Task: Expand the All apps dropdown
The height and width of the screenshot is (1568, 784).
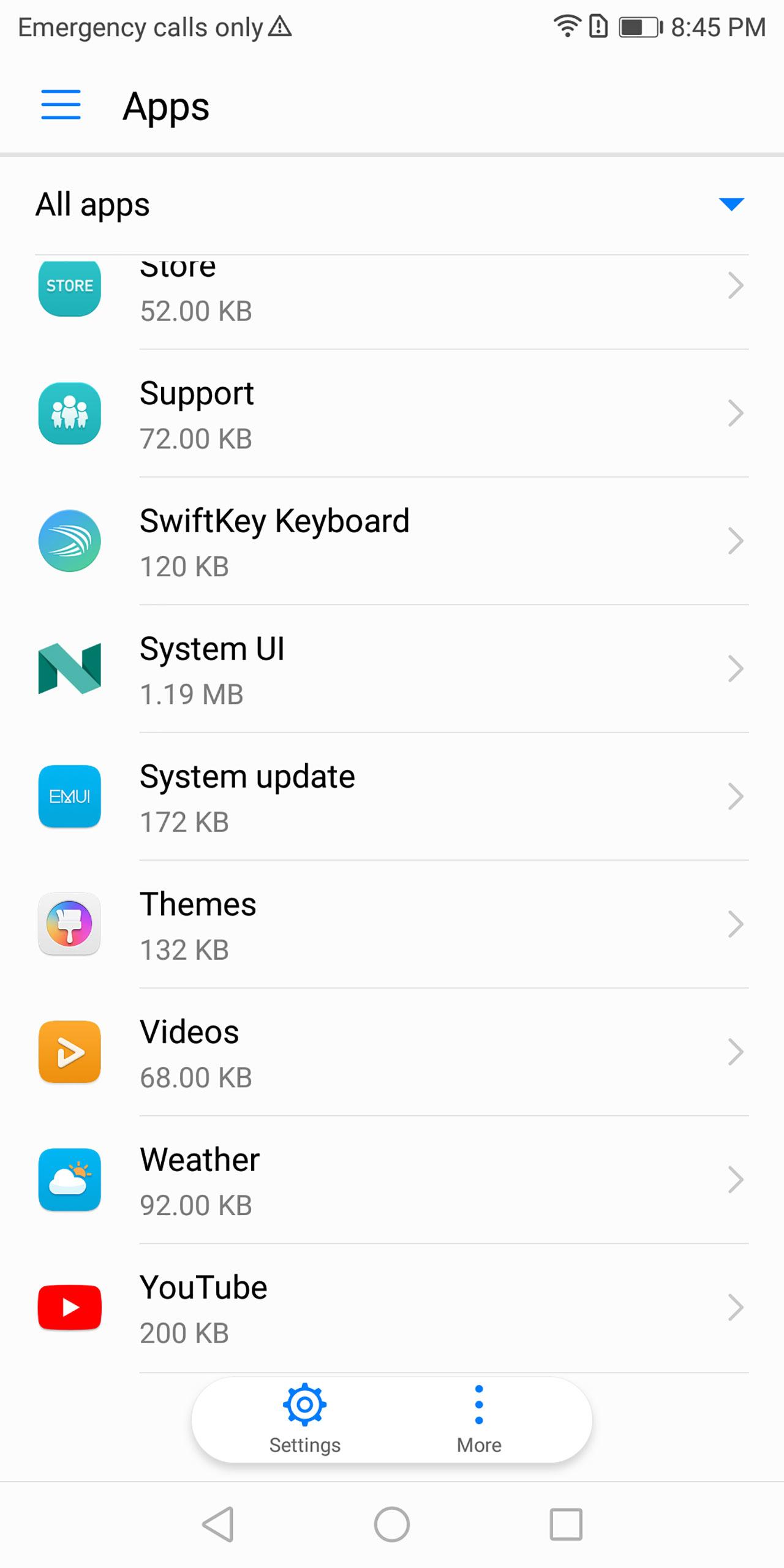Action: pos(731,204)
